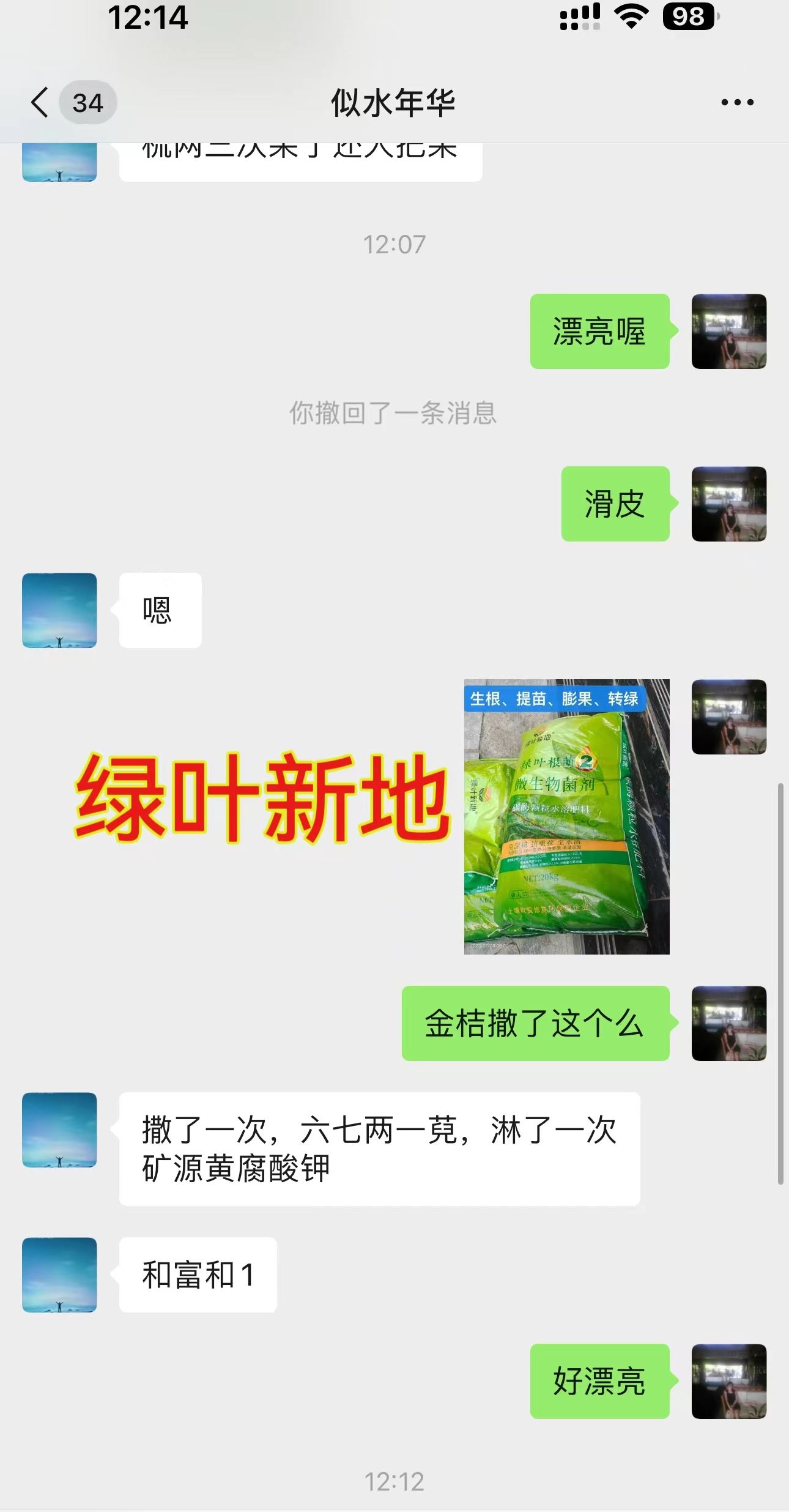Image resolution: width=789 pixels, height=1512 pixels.
Task: Open the fertilizer bag photo in chat
Action: (566, 816)
